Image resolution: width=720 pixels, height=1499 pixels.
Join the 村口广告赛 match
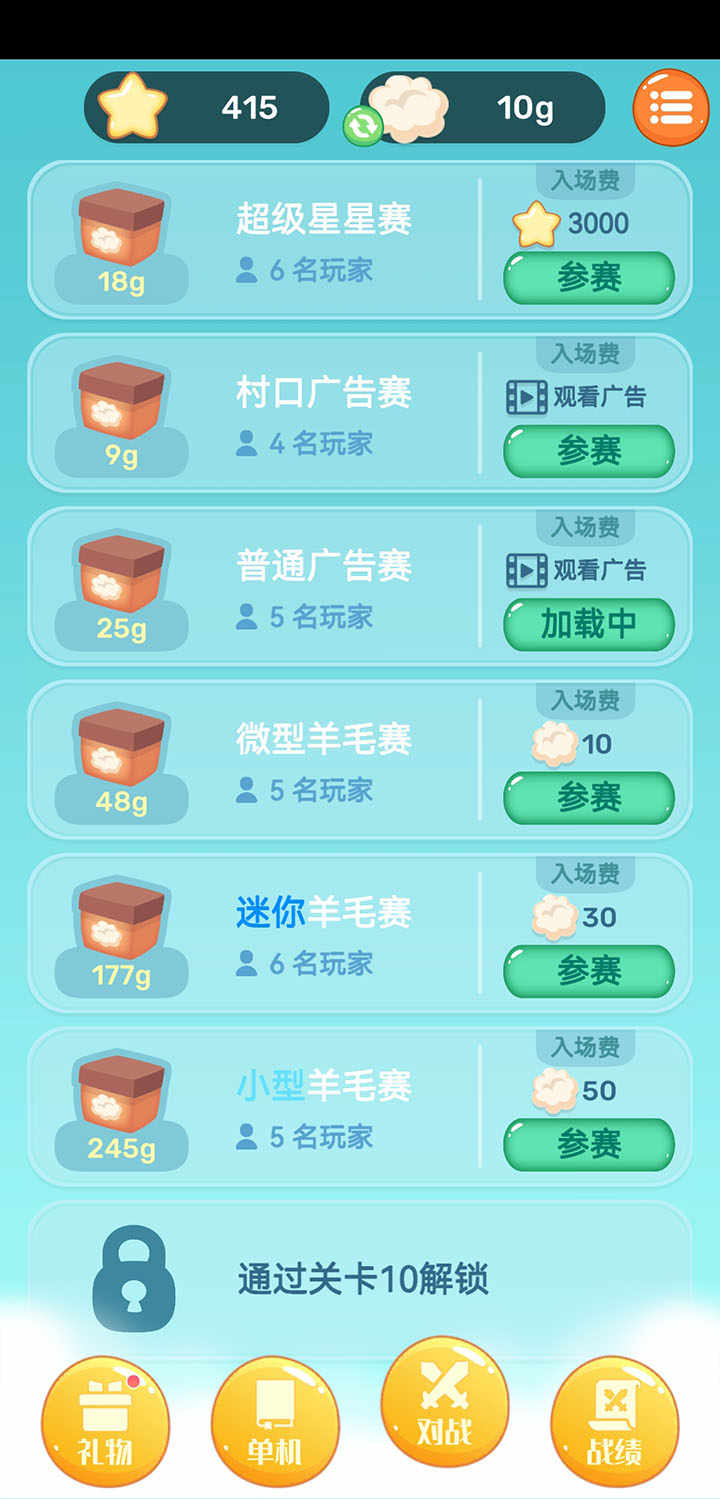(589, 450)
